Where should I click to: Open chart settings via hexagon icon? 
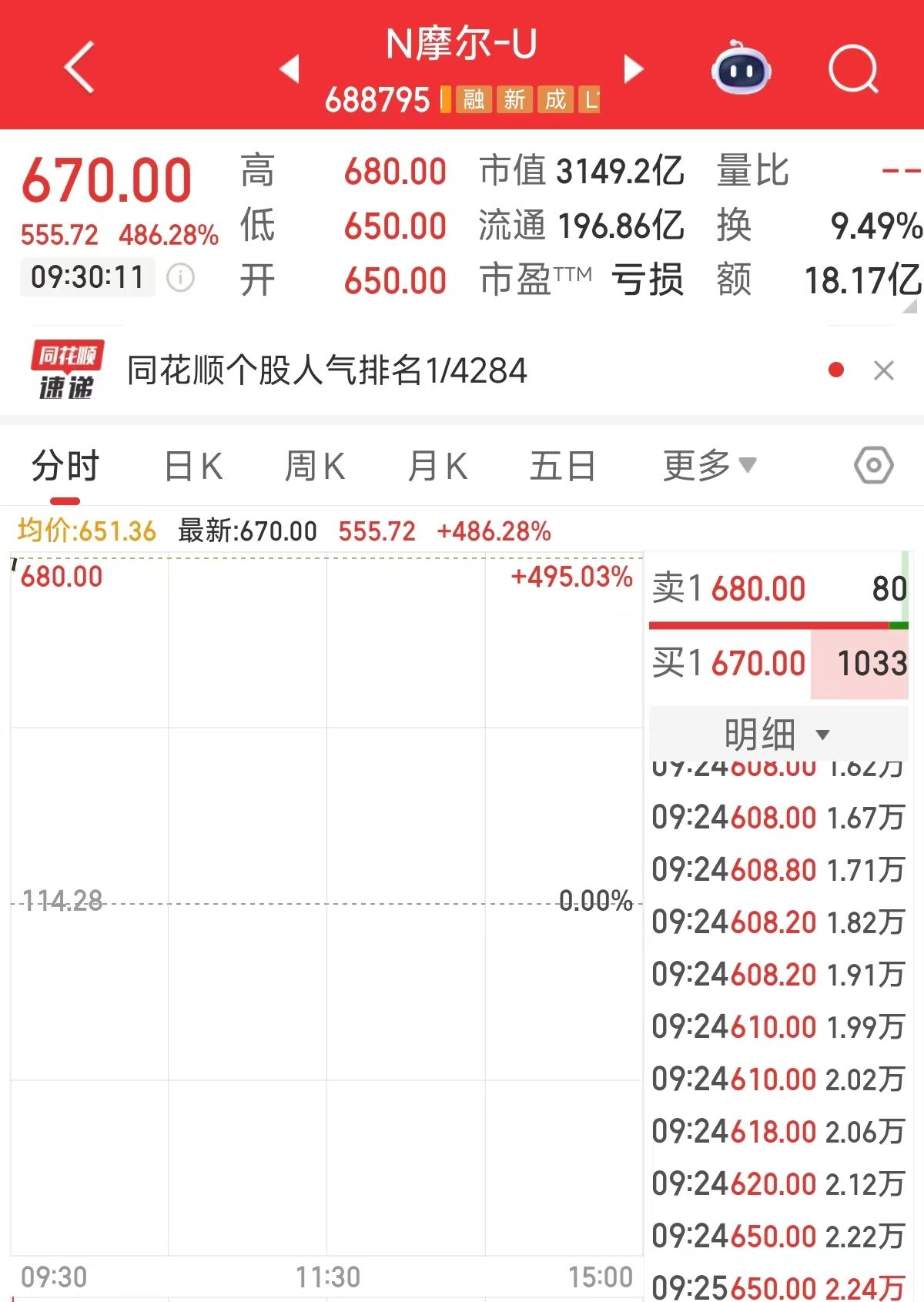pos(874,465)
